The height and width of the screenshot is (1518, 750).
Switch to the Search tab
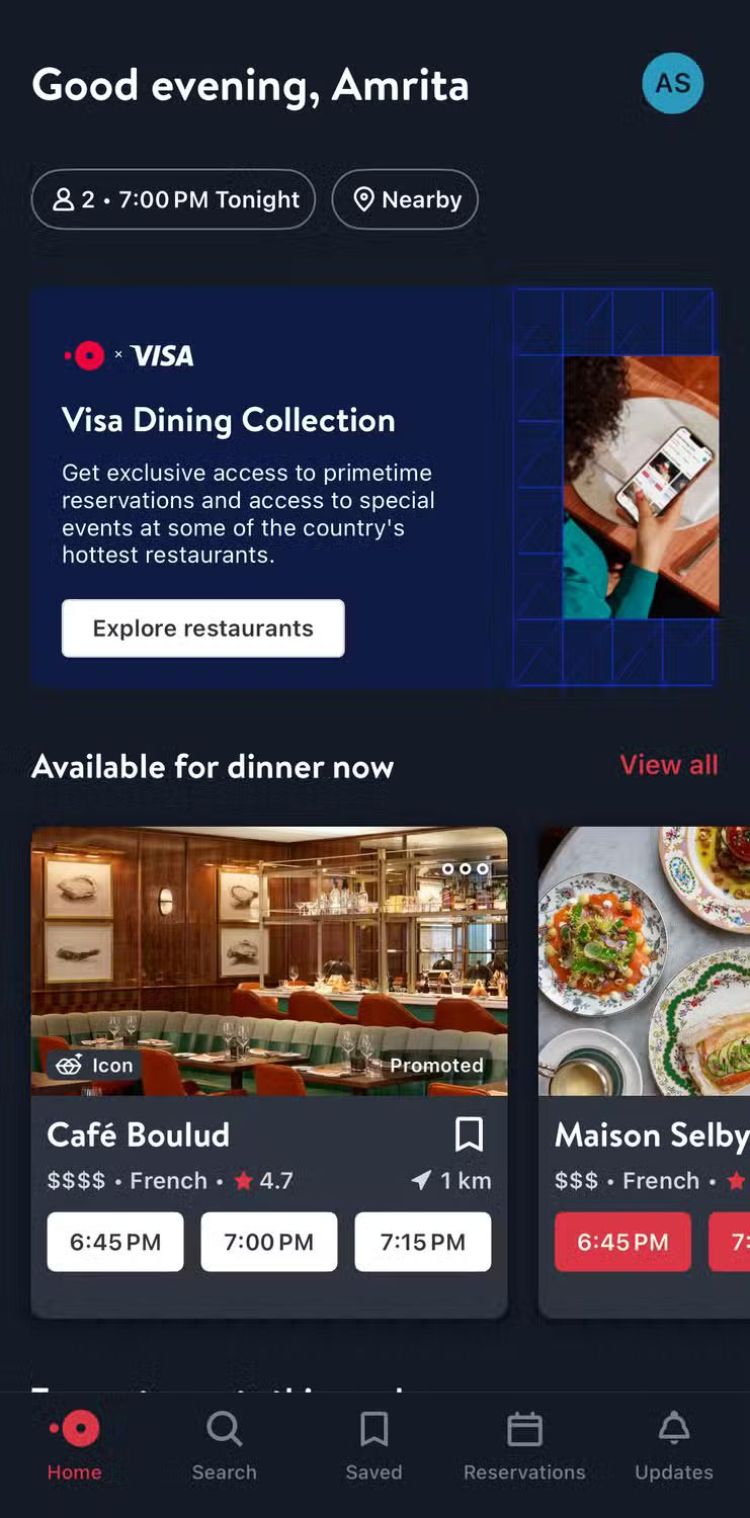click(x=224, y=1445)
